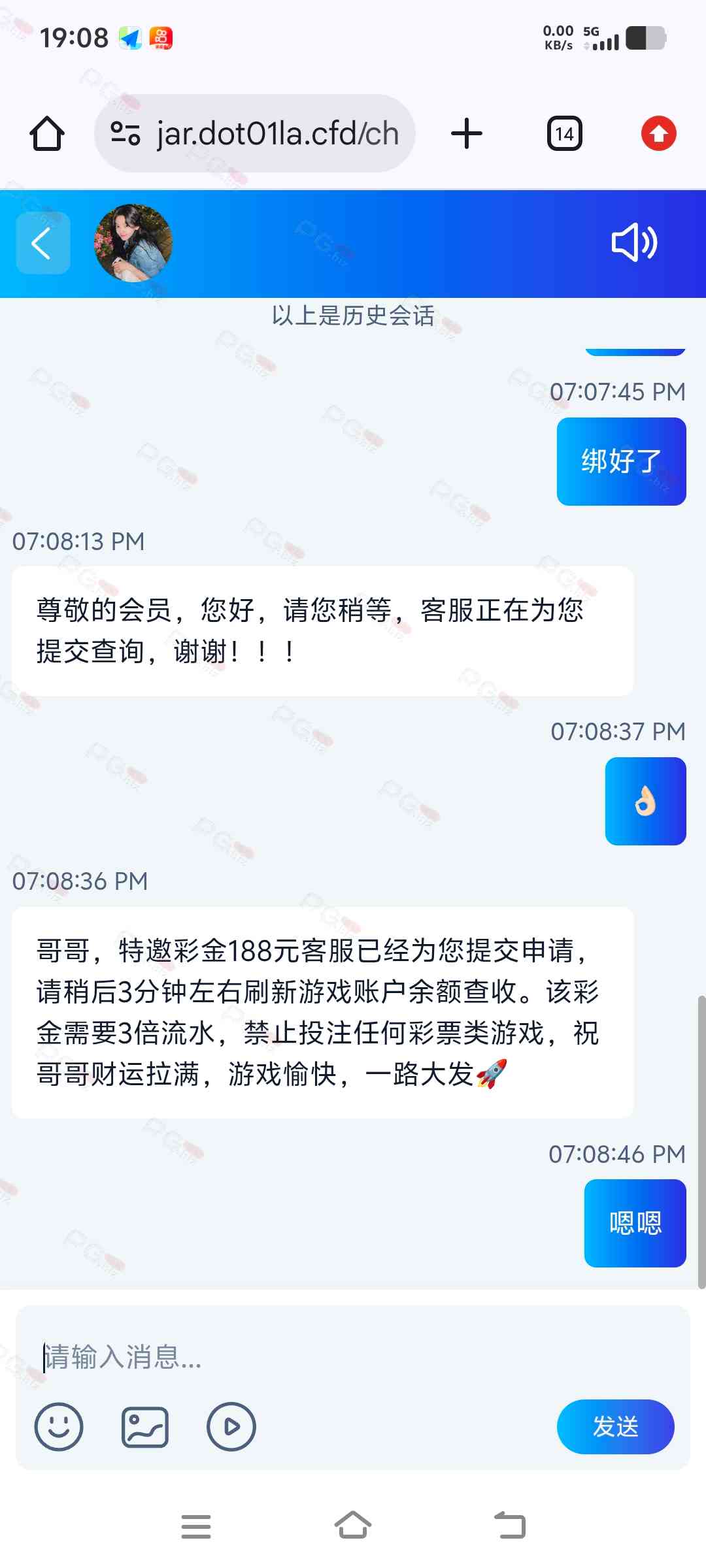Attach a video to the chat
This screenshot has height=1568, width=706.
tap(231, 1427)
